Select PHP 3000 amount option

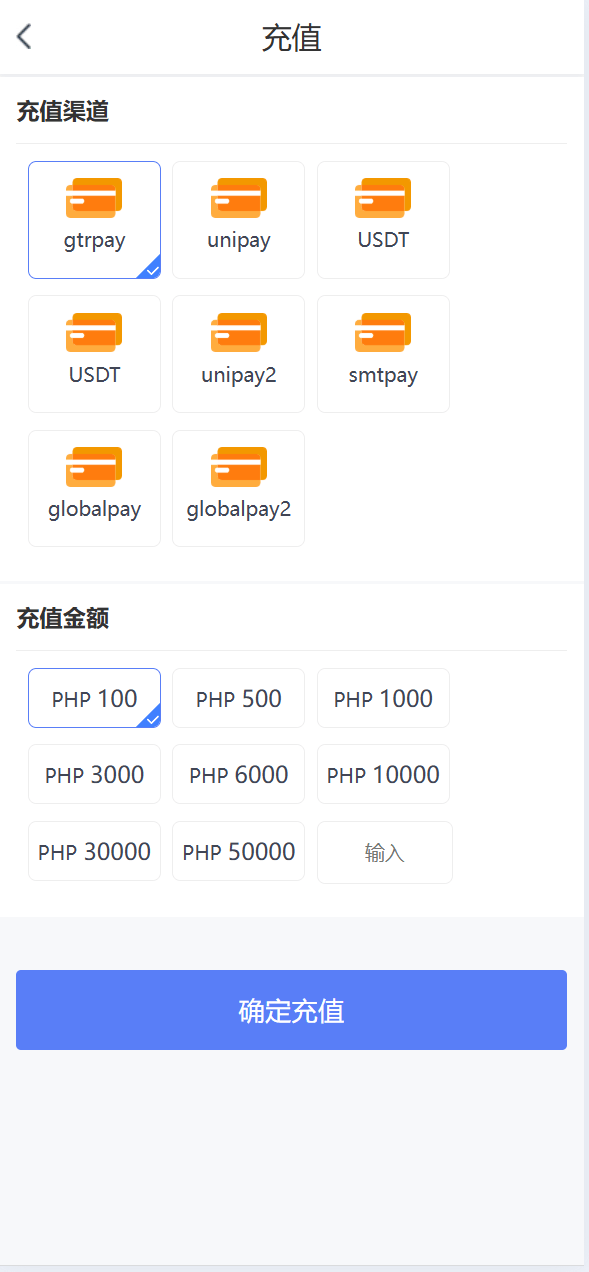pyautogui.click(x=94, y=774)
